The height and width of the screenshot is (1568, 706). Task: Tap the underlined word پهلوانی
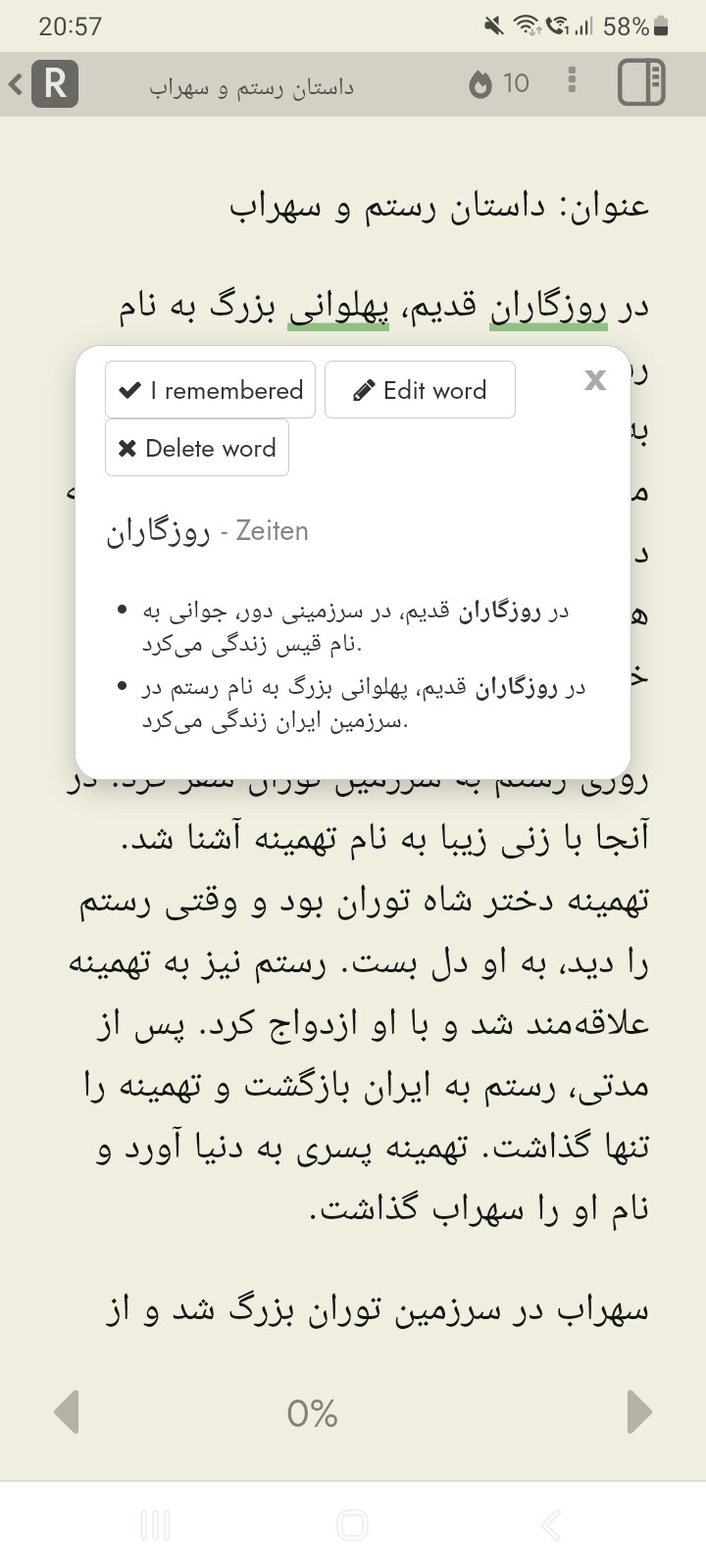coord(338,308)
